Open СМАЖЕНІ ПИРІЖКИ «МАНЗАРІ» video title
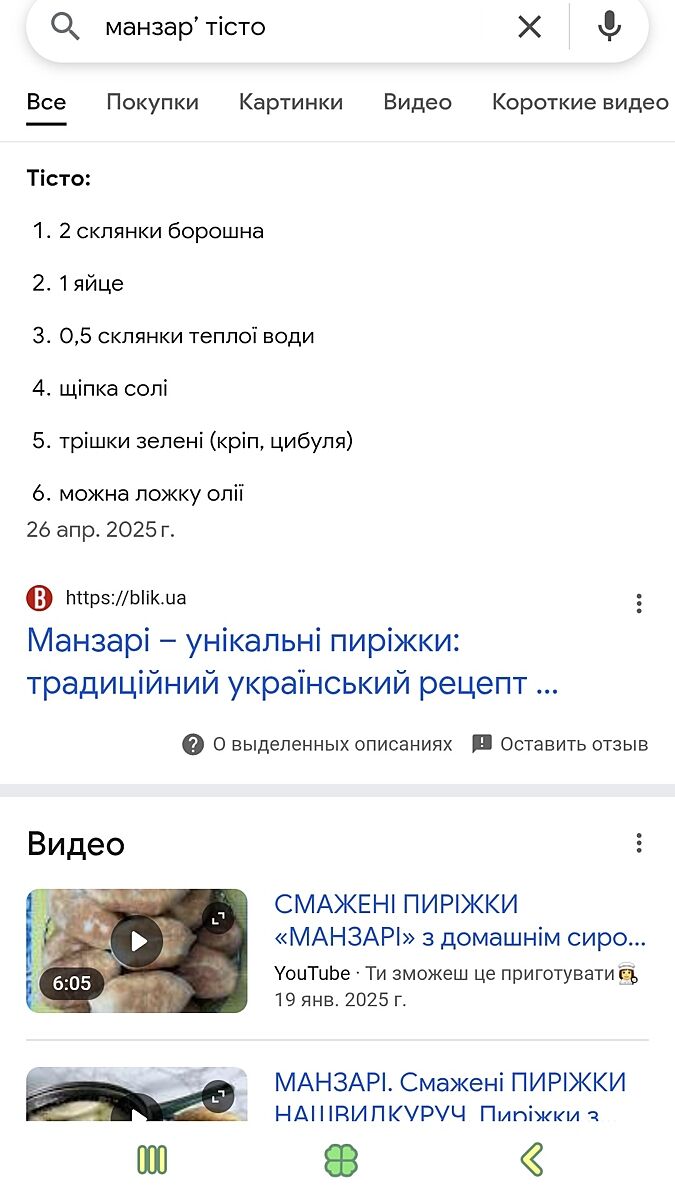Viewport: 675px width, 1200px height. click(x=460, y=921)
